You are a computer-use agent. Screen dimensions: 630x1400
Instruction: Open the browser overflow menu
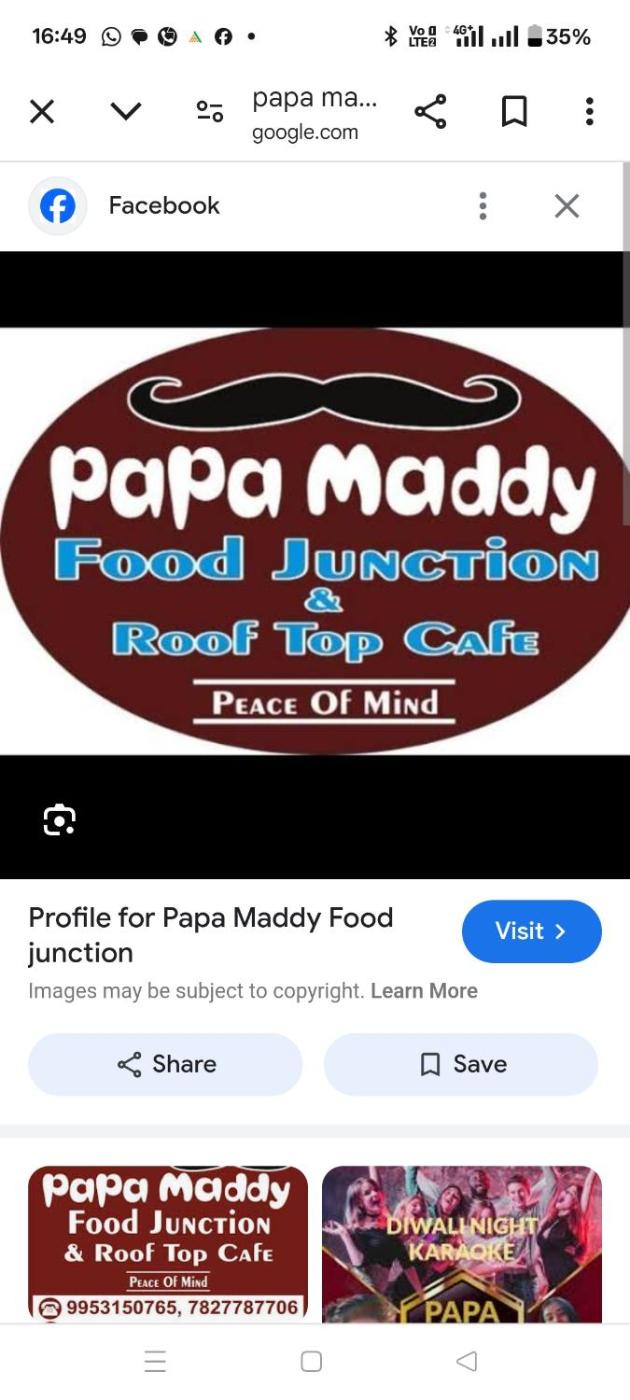pyautogui.click(x=590, y=111)
